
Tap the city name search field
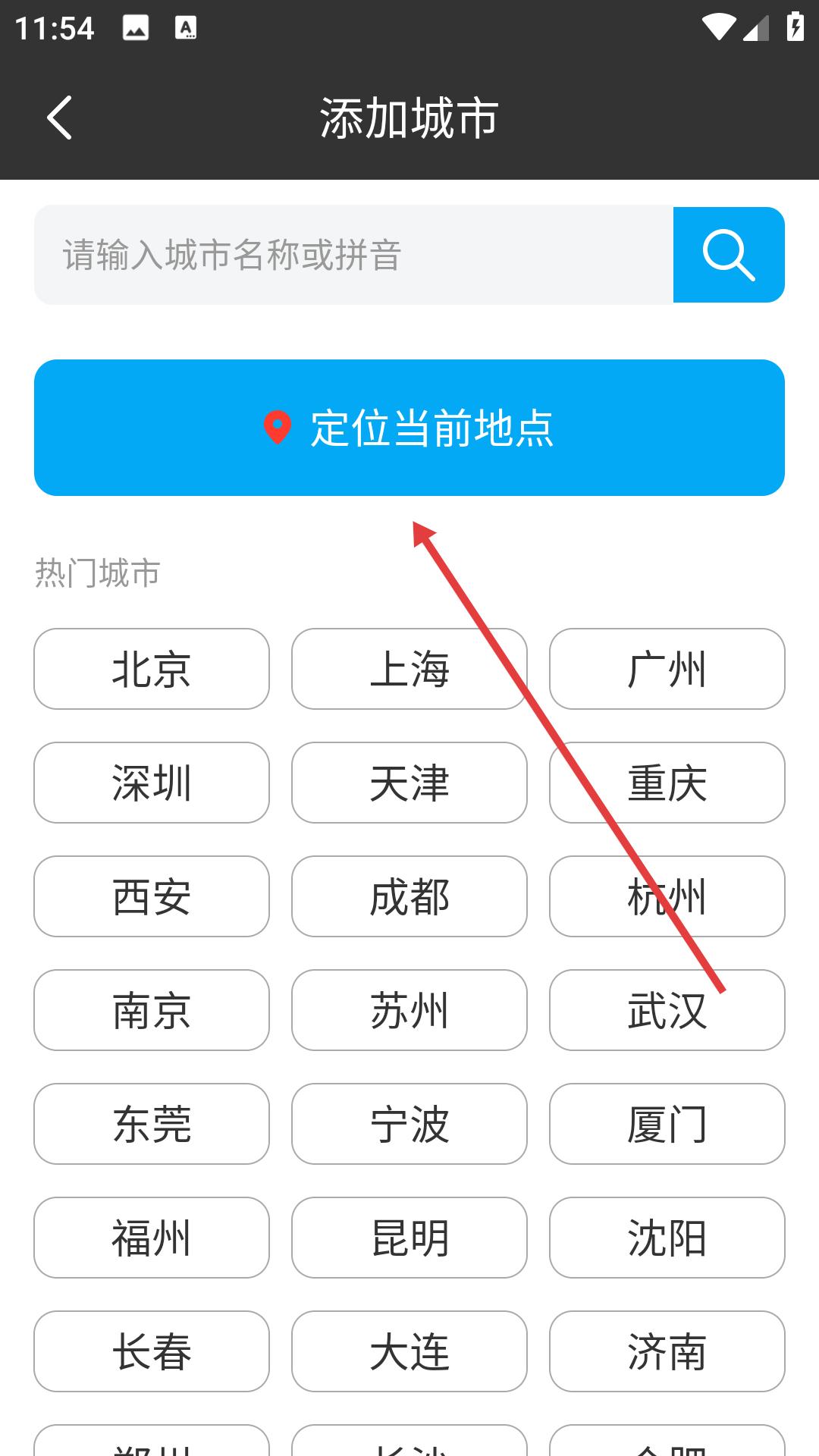353,255
